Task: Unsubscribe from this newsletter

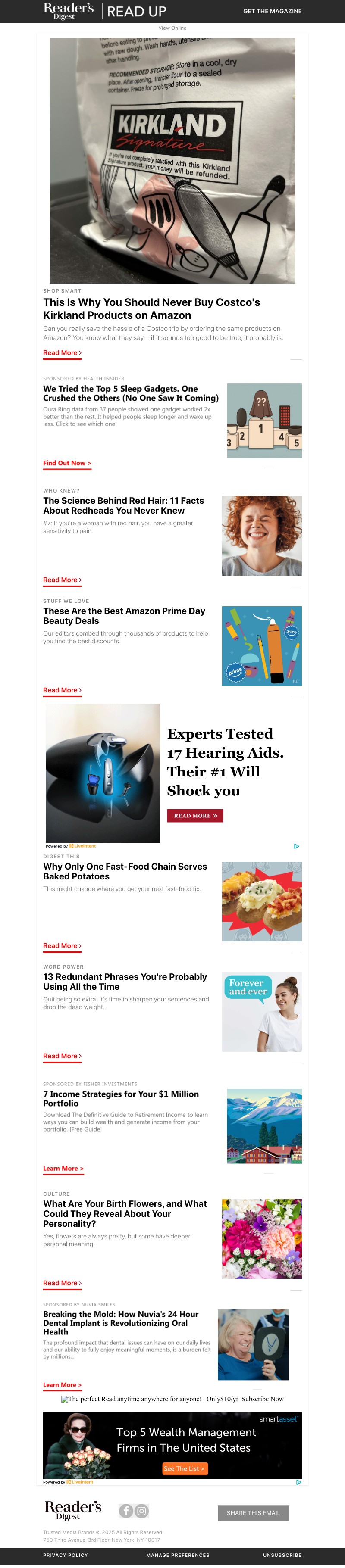Action: 282,1555
